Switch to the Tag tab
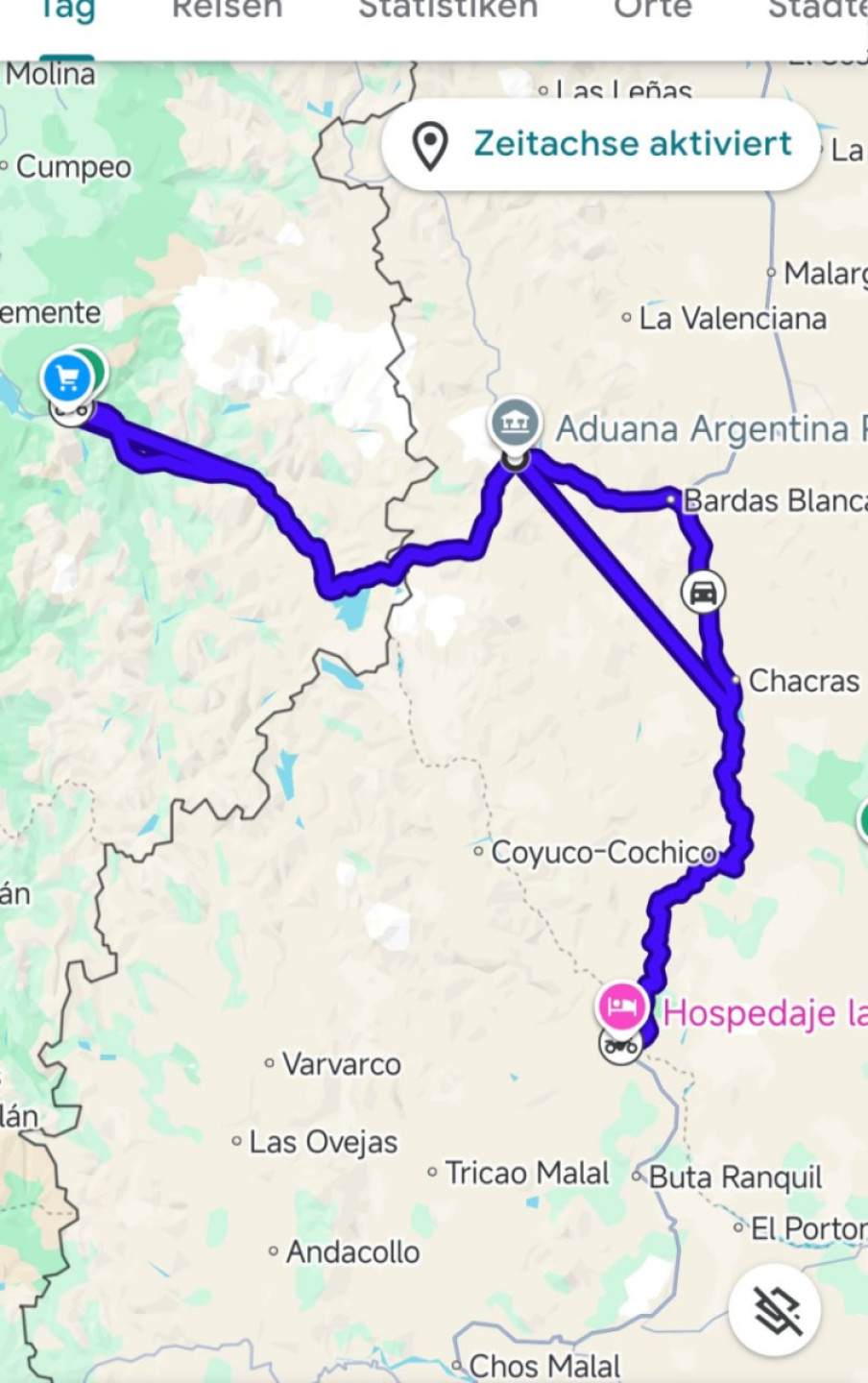 pos(65,12)
